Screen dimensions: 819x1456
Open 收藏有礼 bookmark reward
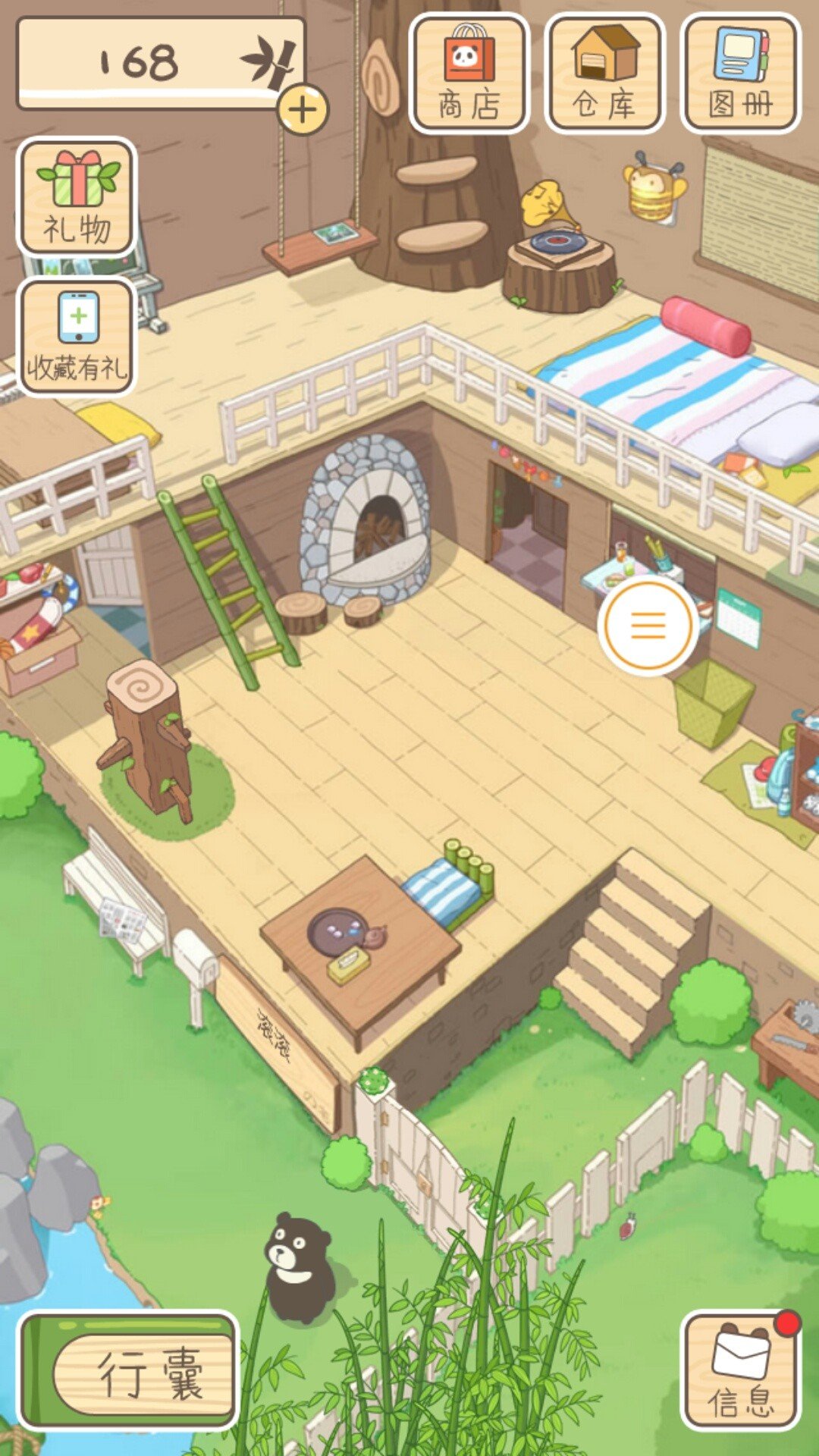click(x=77, y=337)
